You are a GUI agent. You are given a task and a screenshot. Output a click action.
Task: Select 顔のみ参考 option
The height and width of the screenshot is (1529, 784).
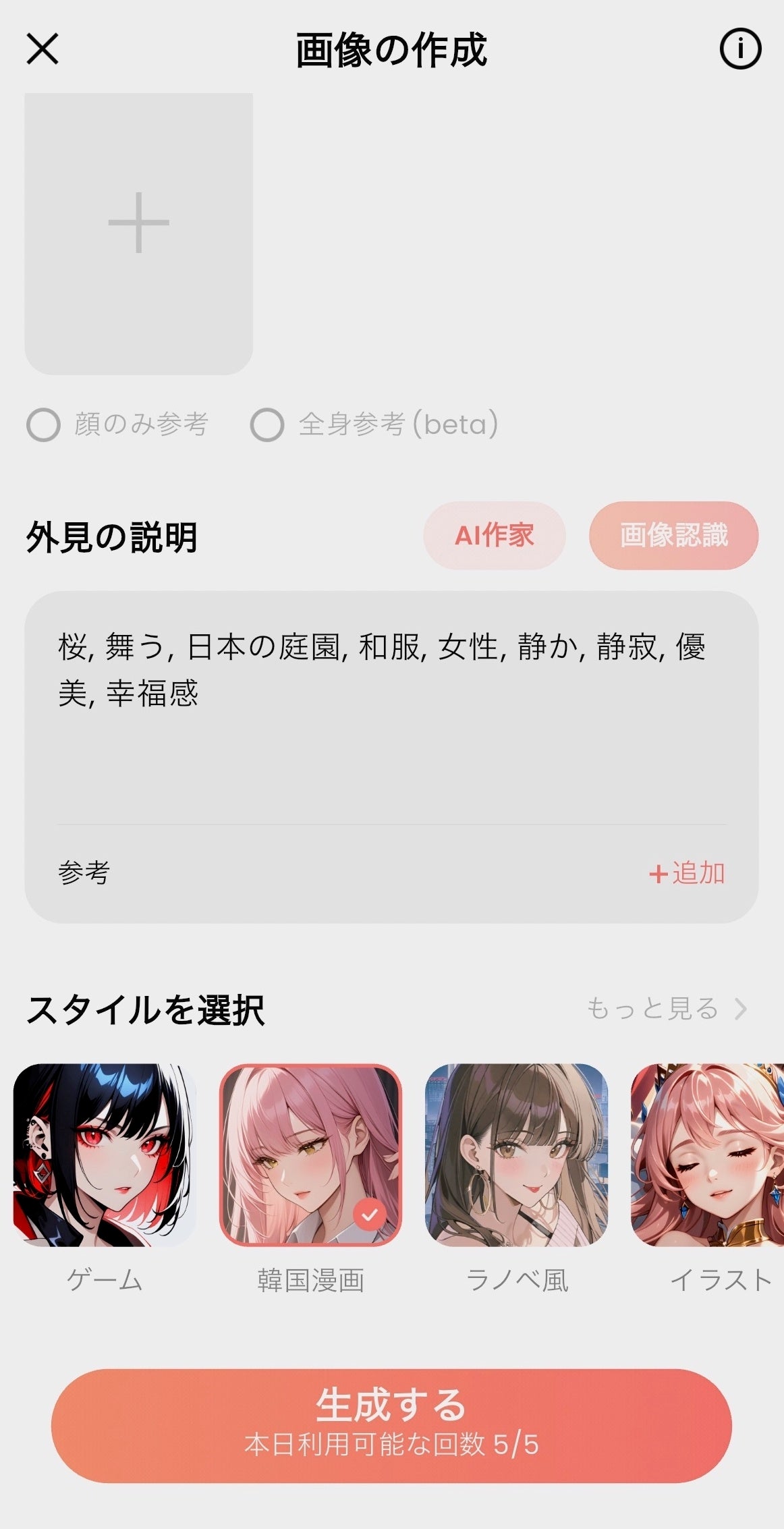click(117, 425)
